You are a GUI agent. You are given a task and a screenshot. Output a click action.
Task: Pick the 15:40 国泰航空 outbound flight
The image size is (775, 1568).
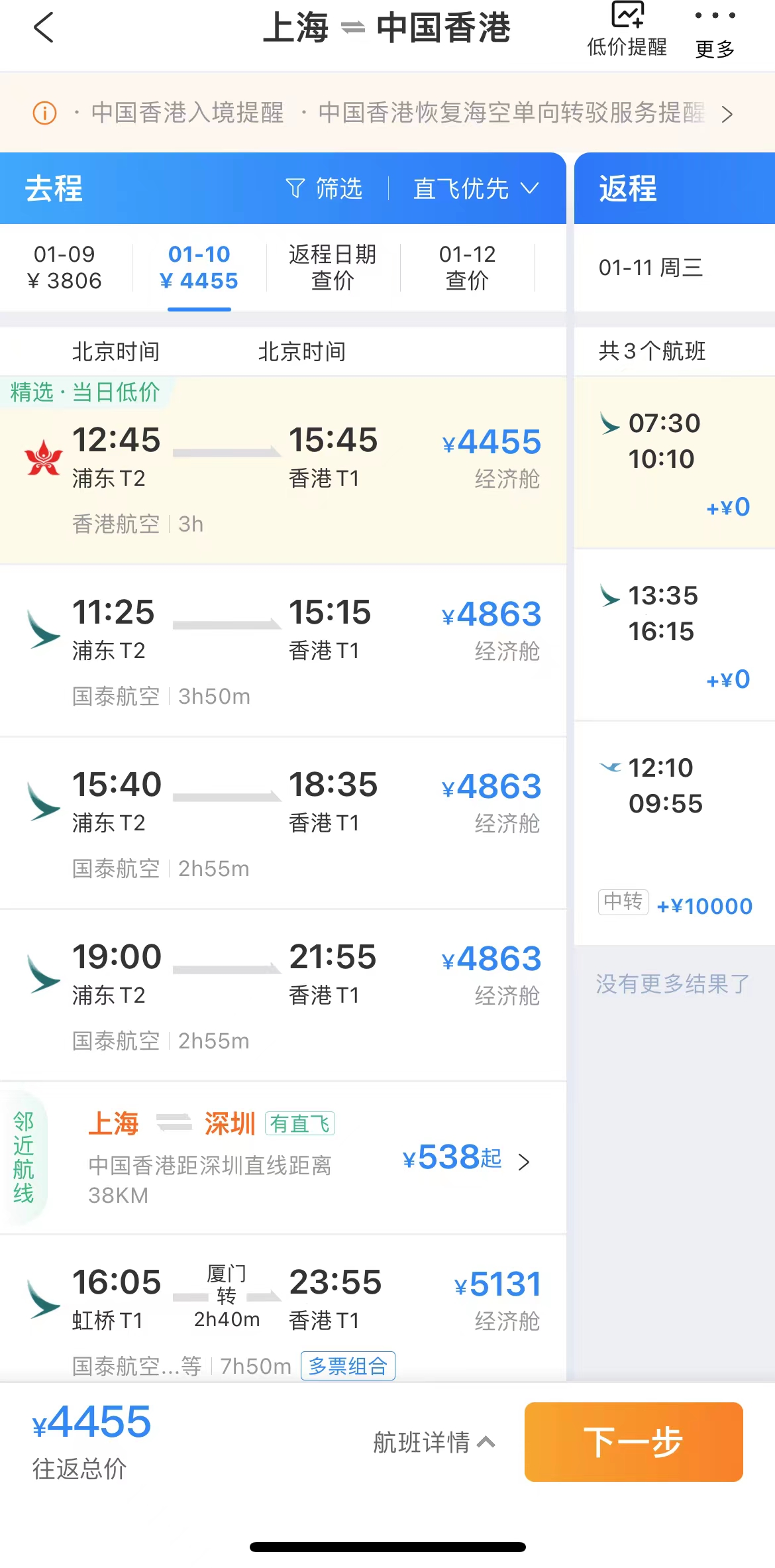point(283,822)
